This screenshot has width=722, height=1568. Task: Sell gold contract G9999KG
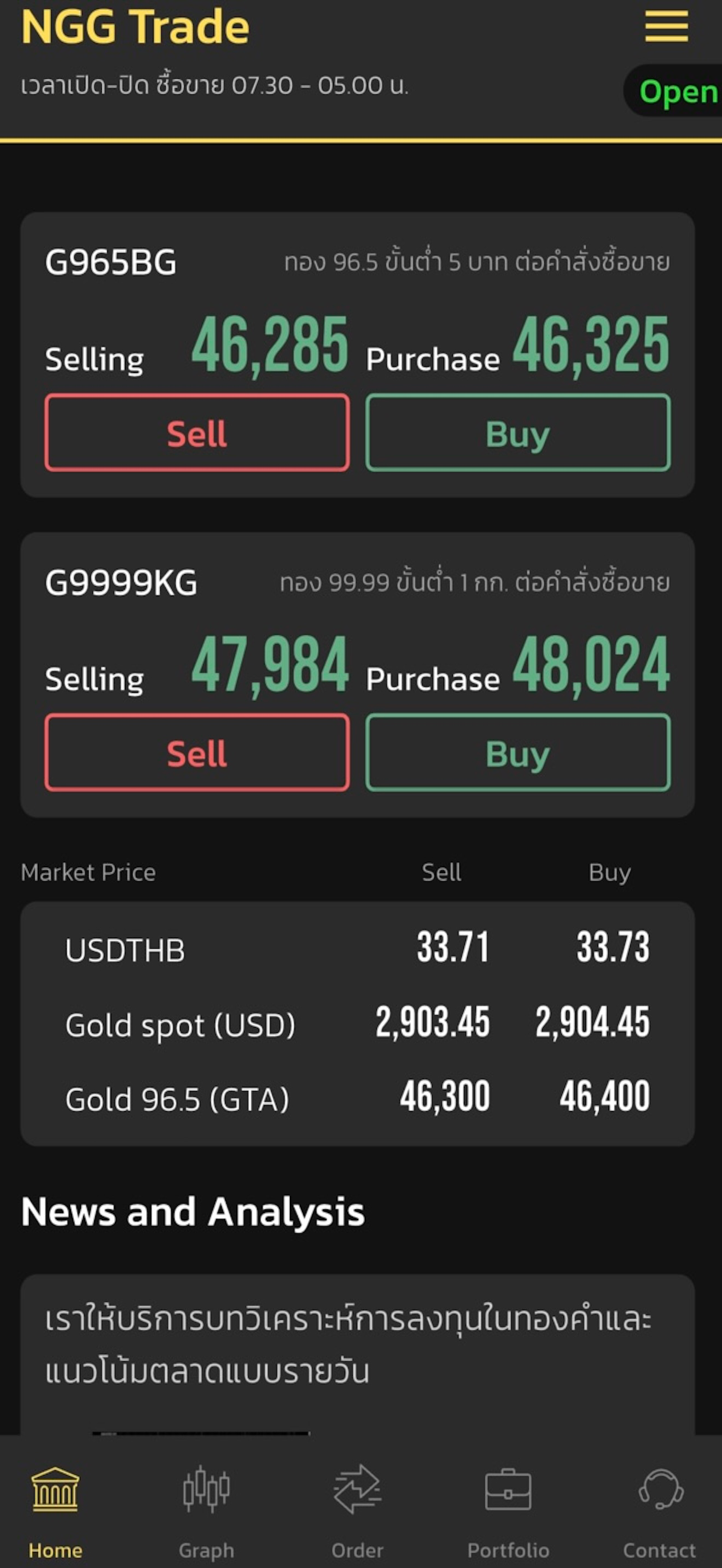pyautogui.click(x=196, y=754)
